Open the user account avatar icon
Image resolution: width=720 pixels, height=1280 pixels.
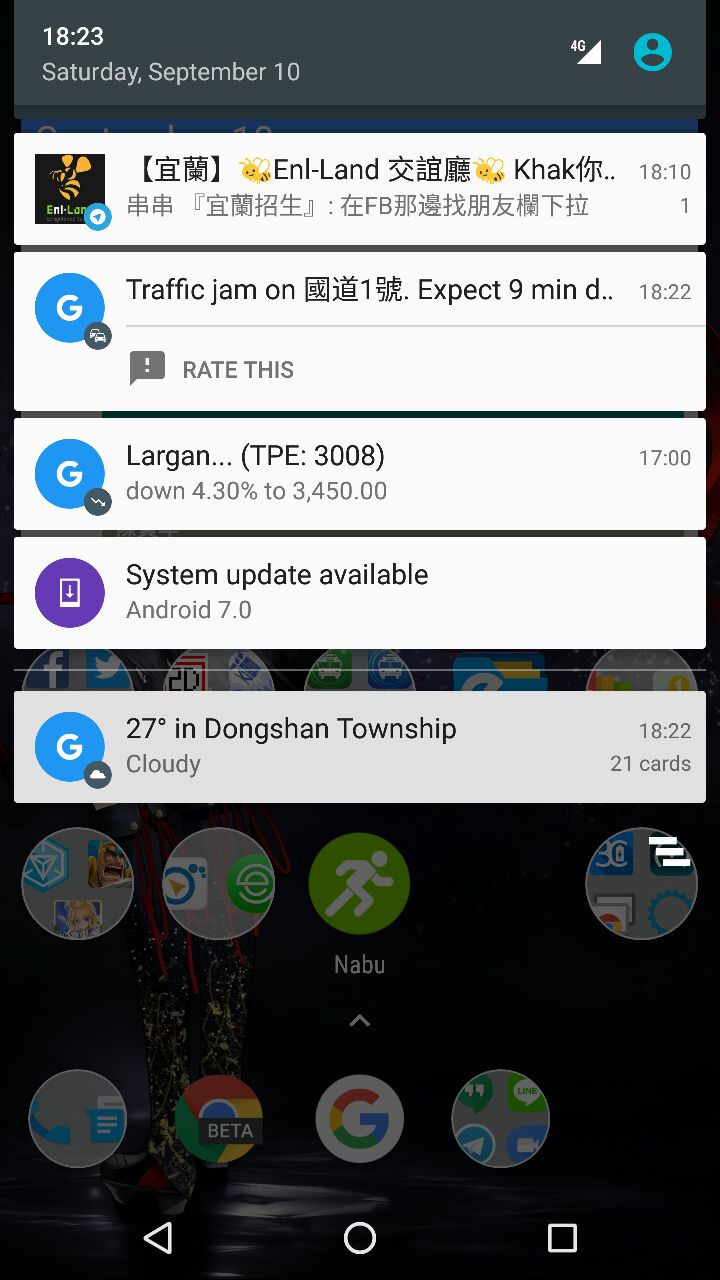[652, 52]
